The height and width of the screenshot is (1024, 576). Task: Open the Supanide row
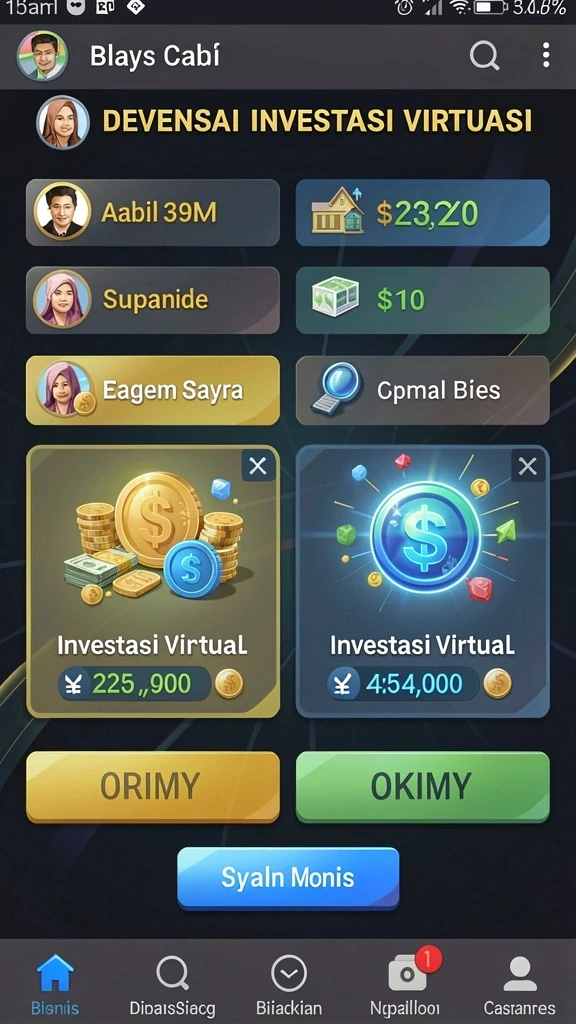[x=153, y=300]
